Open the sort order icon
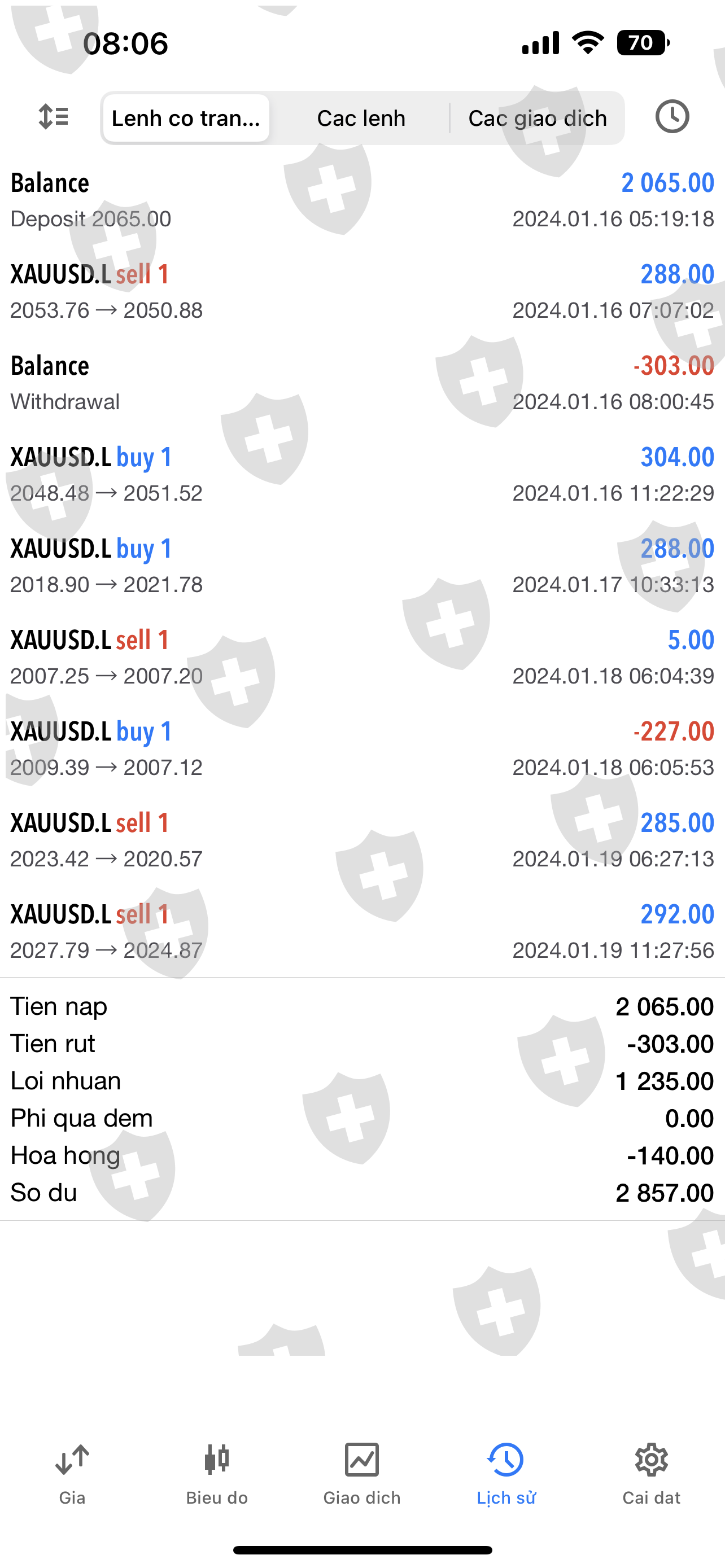The image size is (725, 1568). [x=54, y=116]
